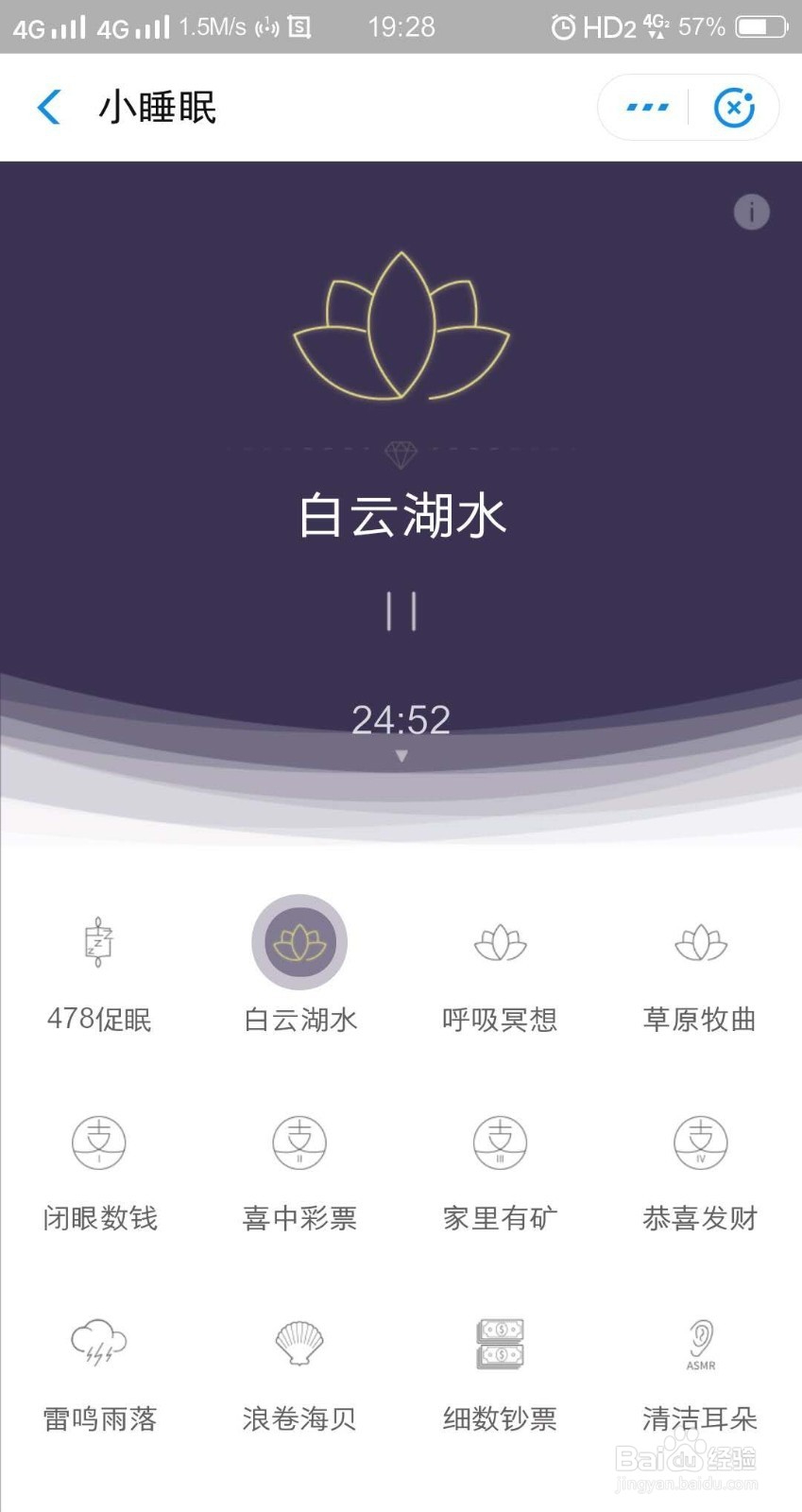Select the 闭眼数钱 sound icon
The width and height of the screenshot is (802, 1512).
[97, 1143]
